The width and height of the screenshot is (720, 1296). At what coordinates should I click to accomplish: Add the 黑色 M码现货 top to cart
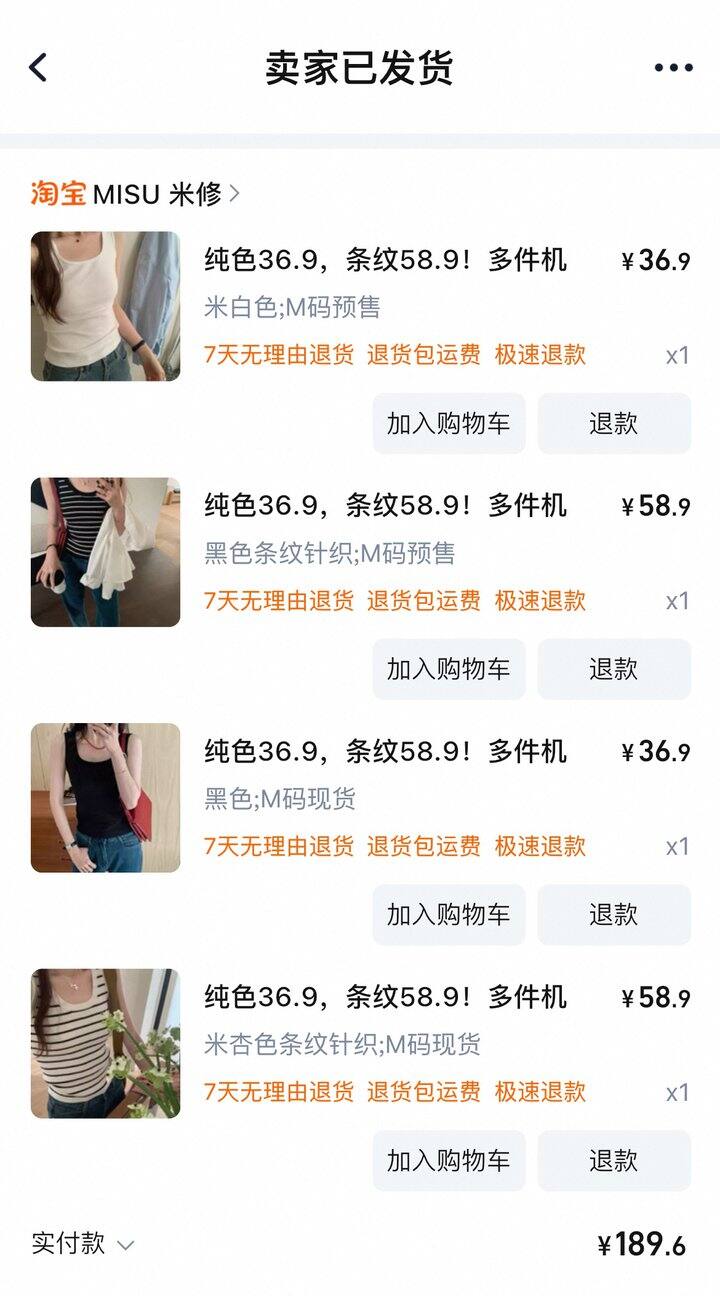(x=449, y=914)
